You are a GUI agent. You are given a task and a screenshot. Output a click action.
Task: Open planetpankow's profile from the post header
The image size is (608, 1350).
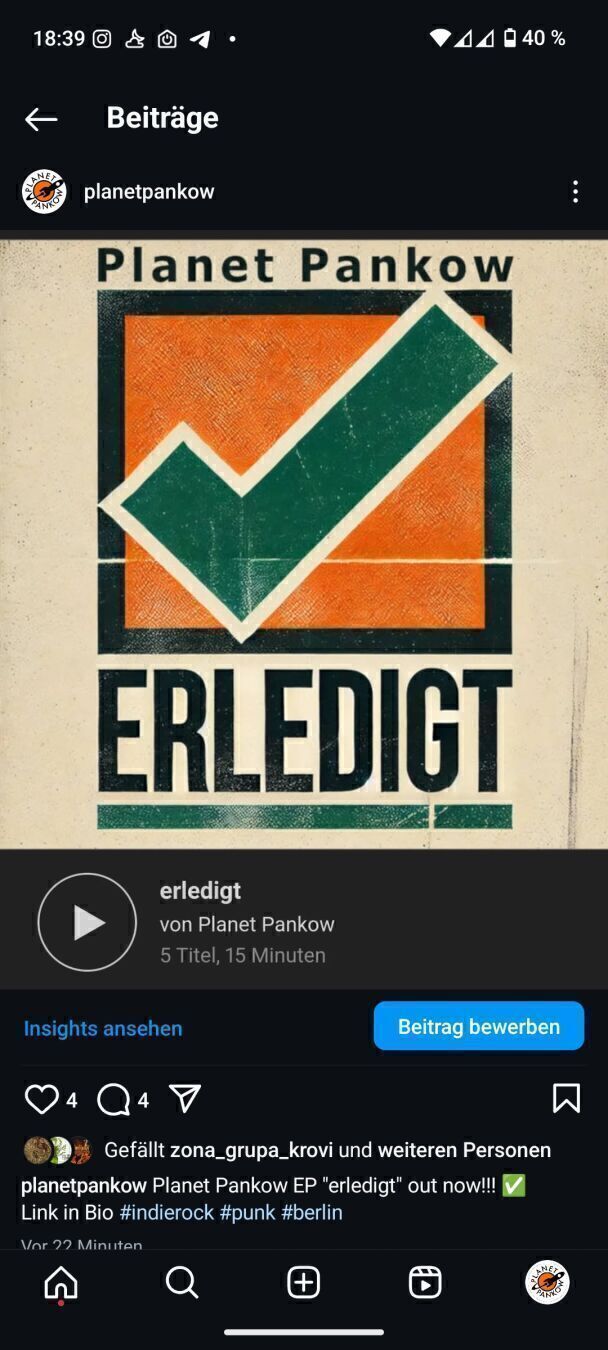[148, 192]
